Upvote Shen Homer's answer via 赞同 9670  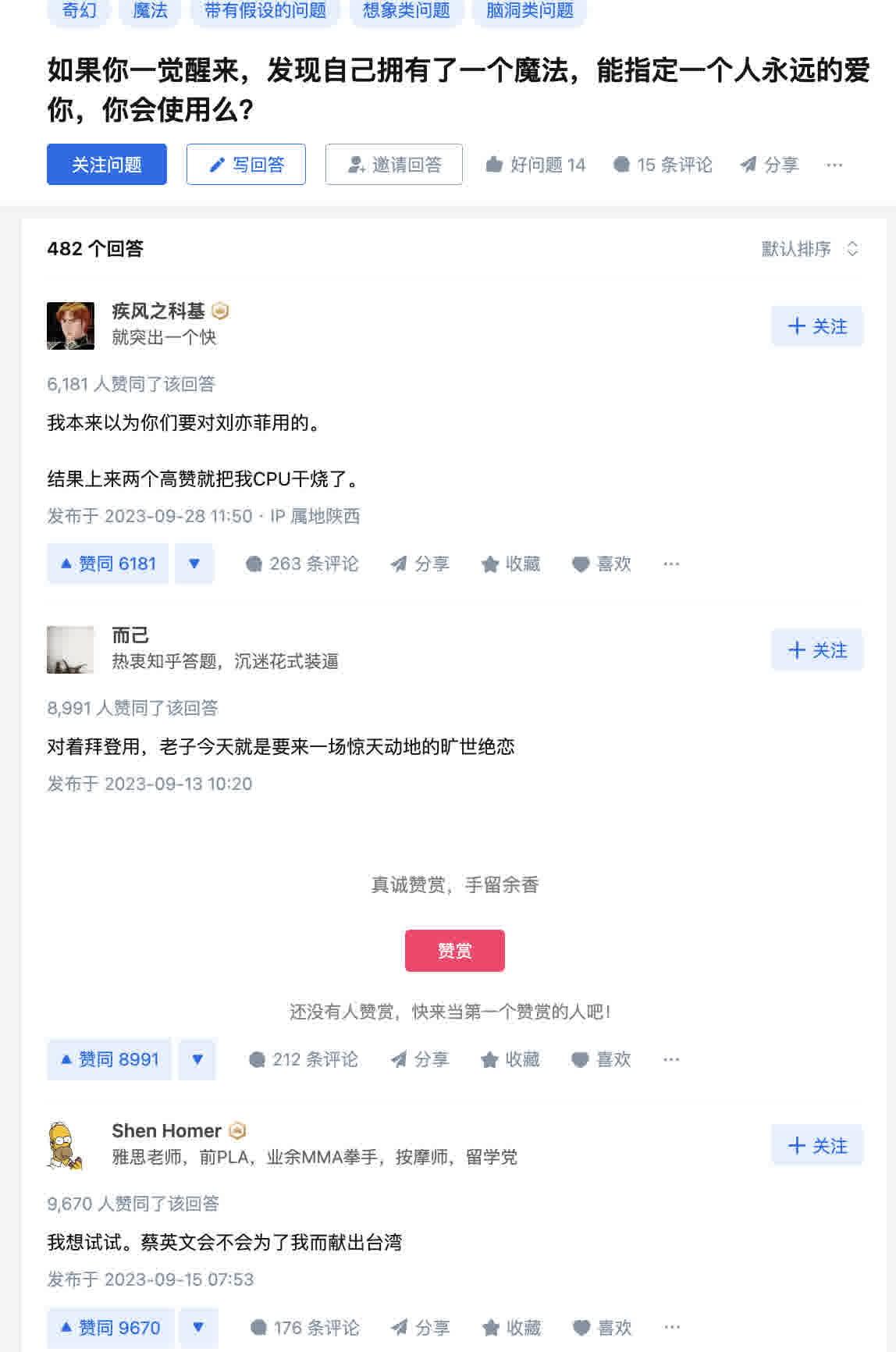(x=110, y=1328)
